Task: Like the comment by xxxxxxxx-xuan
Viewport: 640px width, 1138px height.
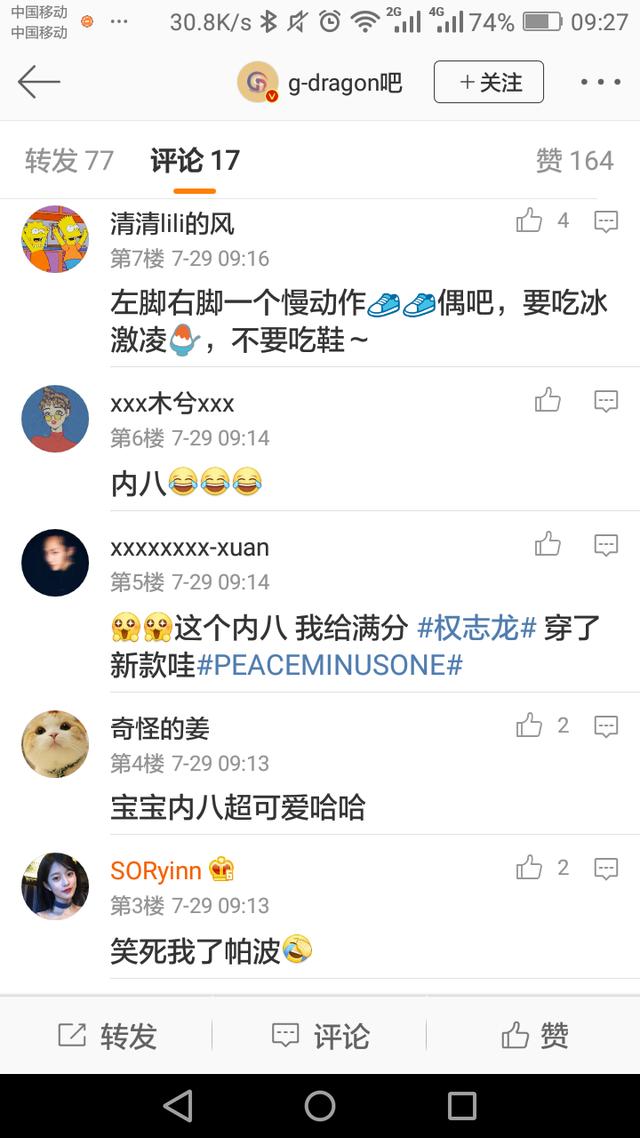Action: [548, 544]
